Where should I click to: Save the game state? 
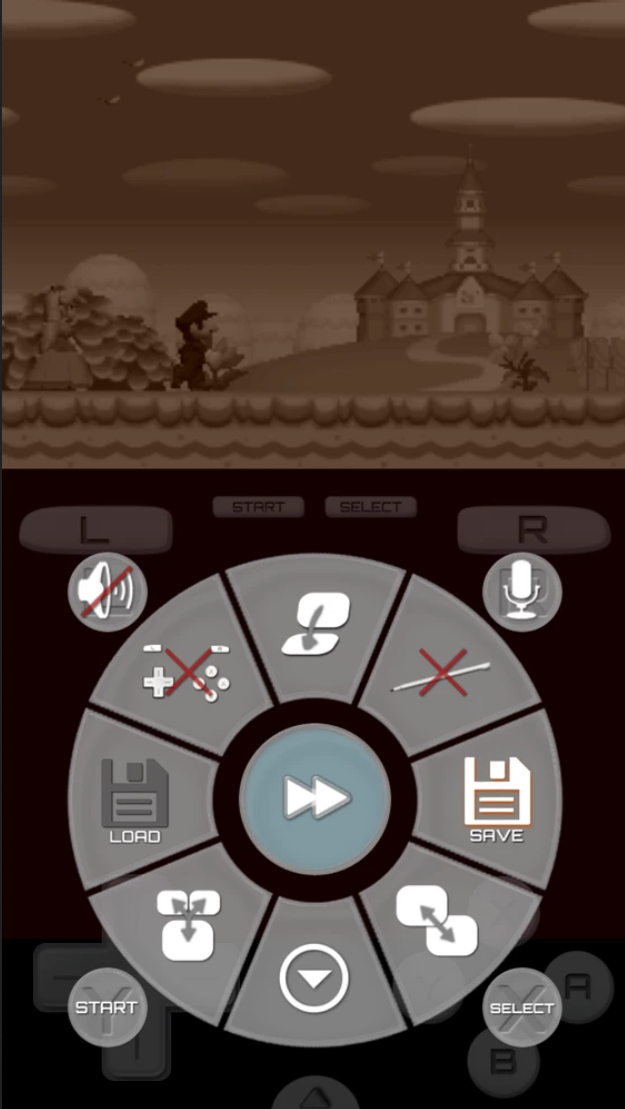(x=496, y=799)
